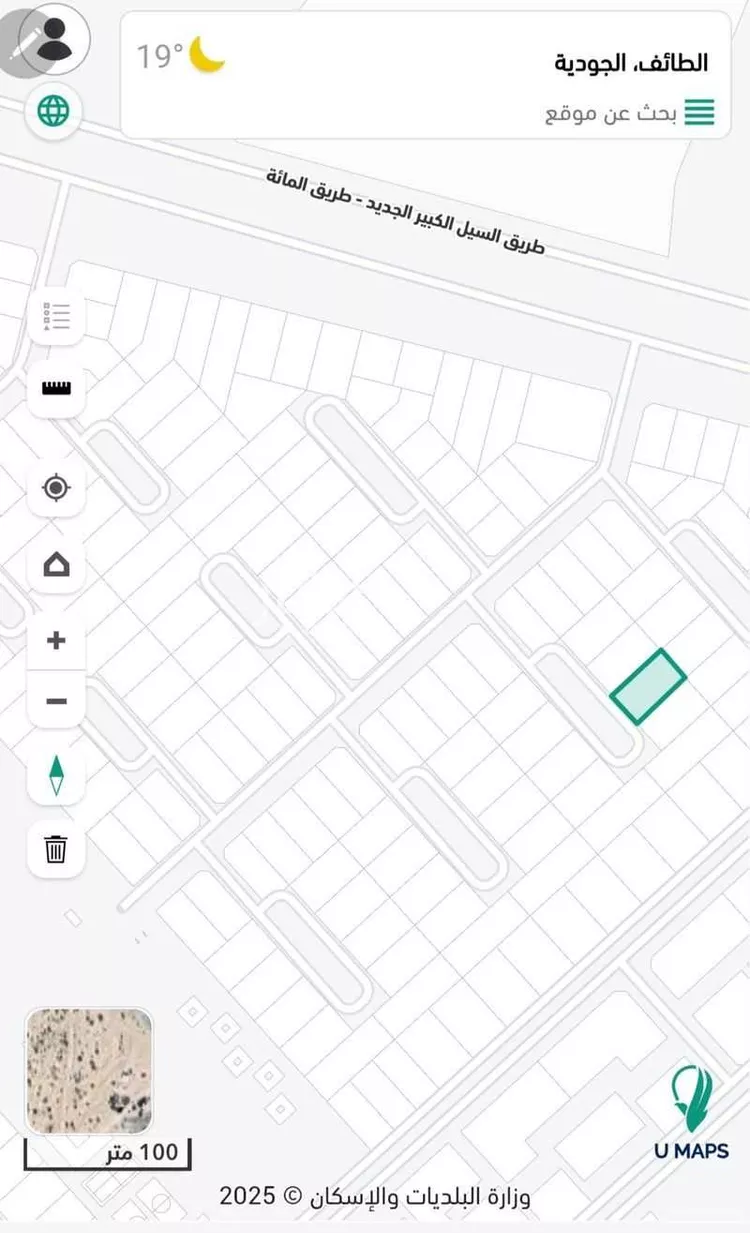
Task: Select the ruler measurement tool
Action: [x=56, y=389]
